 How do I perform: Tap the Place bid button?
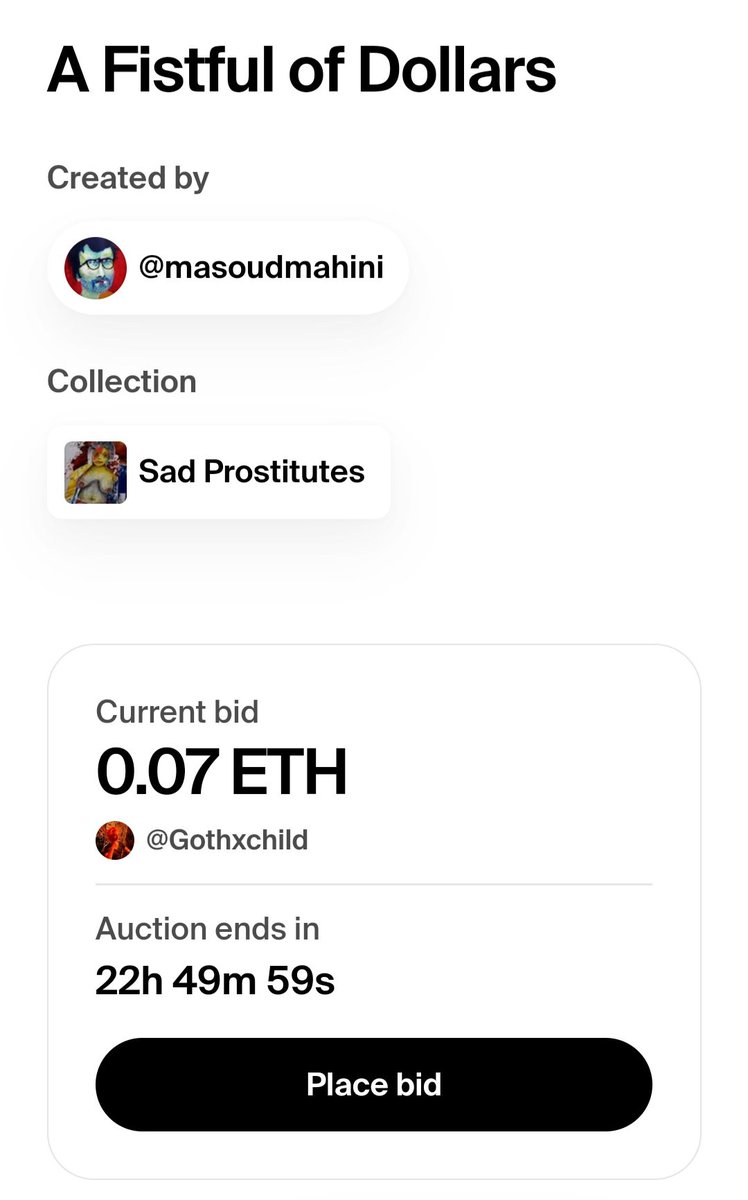tap(373, 1085)
